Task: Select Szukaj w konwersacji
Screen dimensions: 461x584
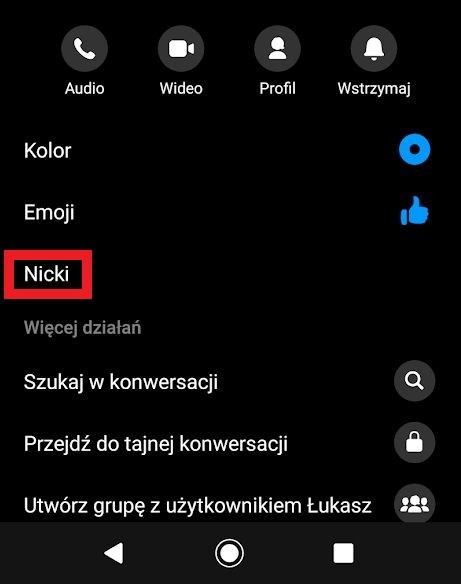Action: click(230, 381)
